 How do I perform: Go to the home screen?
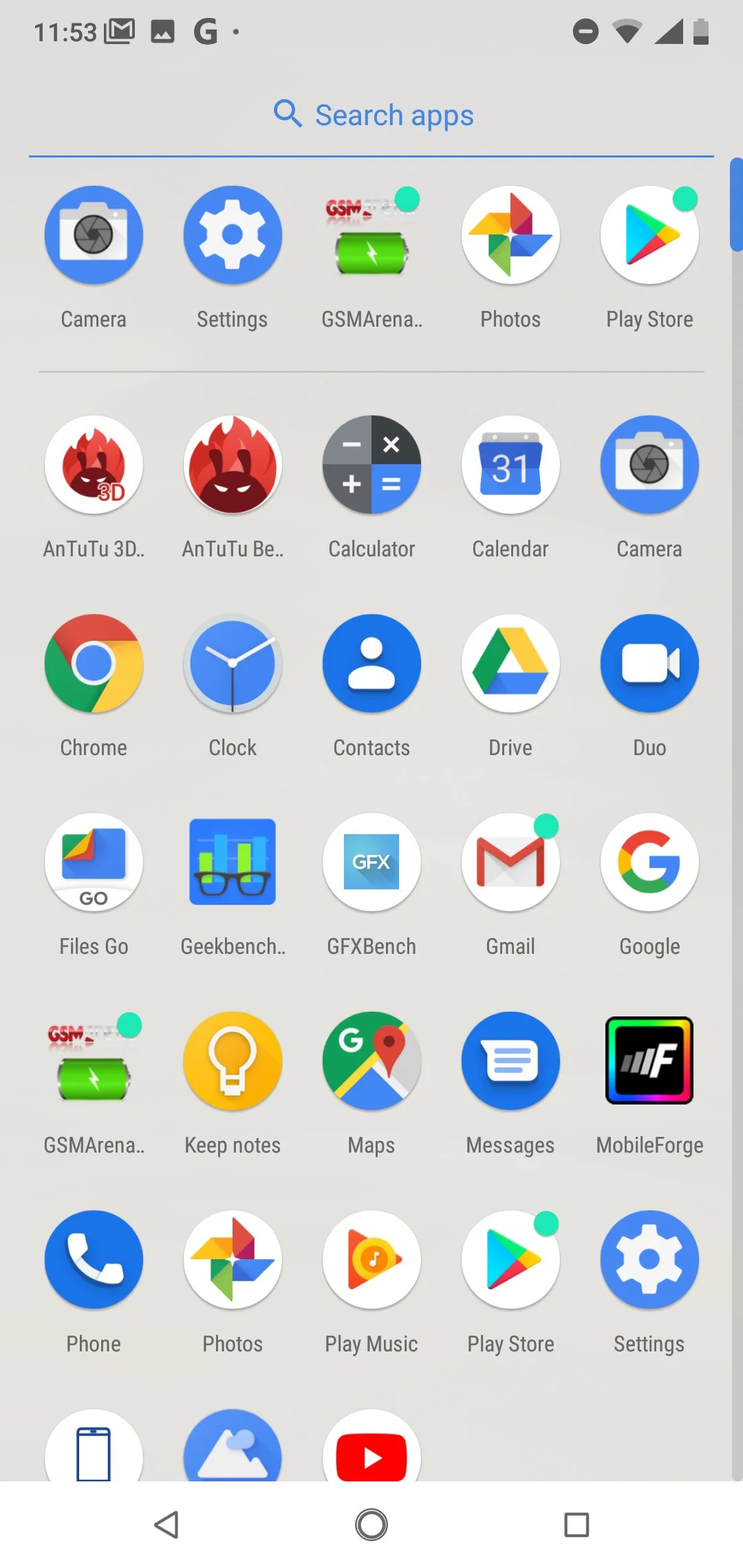pos(371,1525)
